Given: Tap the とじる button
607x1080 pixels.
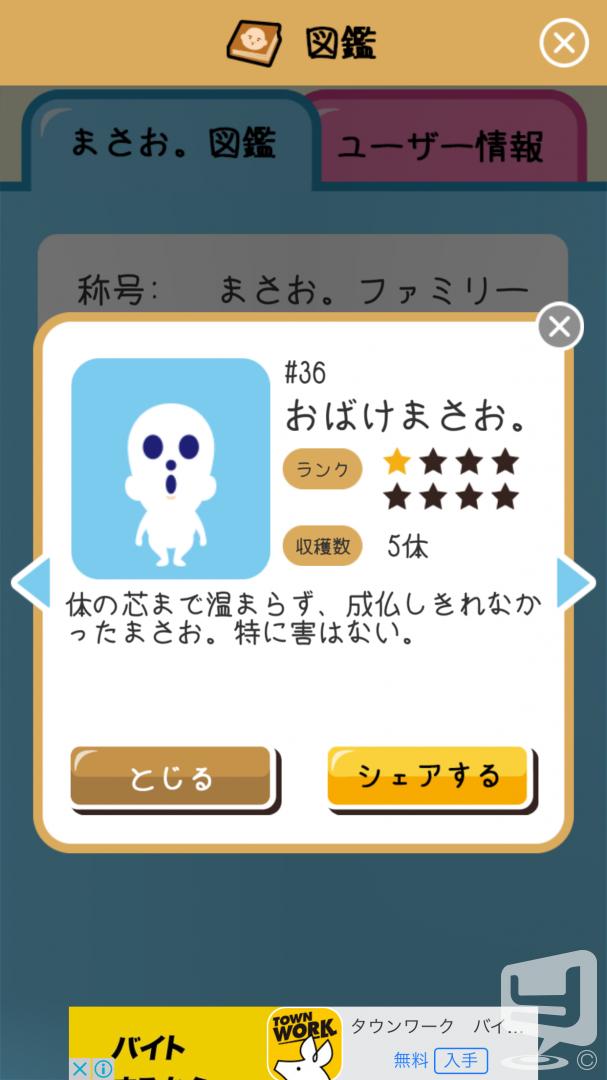Looking at the screenshot, I should click(171, 777).
